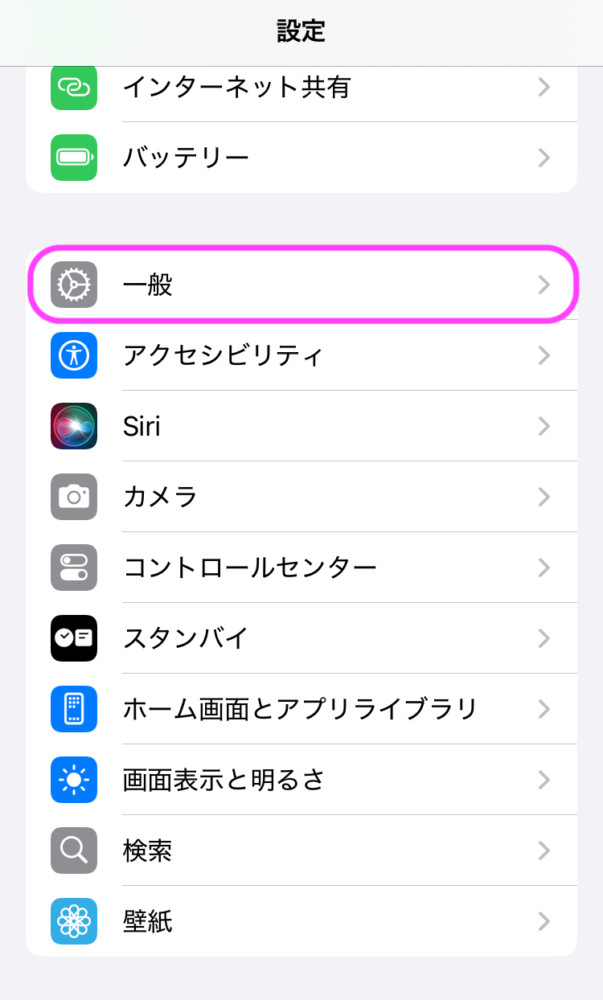This screenshot has height=1000, width=603.
Task: Select the カメラ row
Action: [x=302, y=497]
